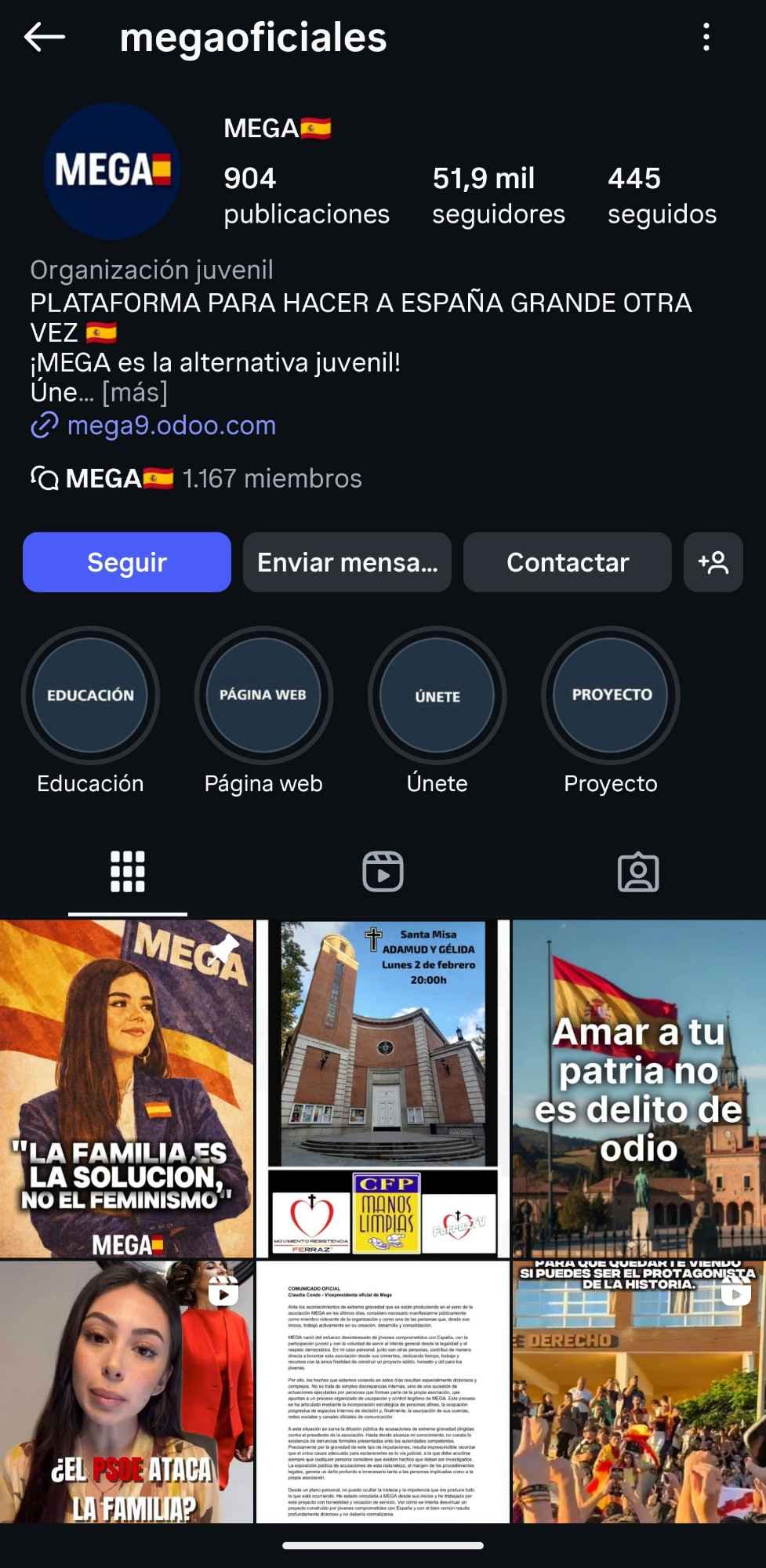Open the Proyecto story highlight
The width and height of the screenshot is (766, 1568).
(x=611, y=695)
